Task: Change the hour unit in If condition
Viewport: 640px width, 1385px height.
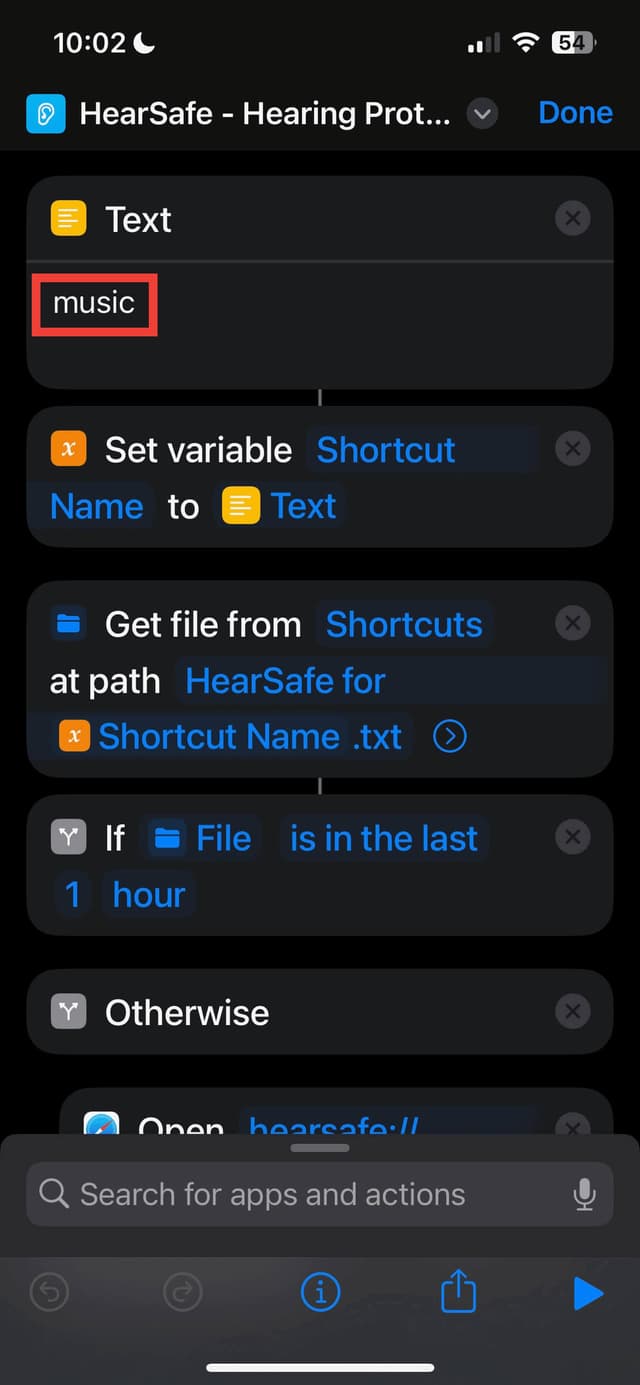Action: pos(149,894)
